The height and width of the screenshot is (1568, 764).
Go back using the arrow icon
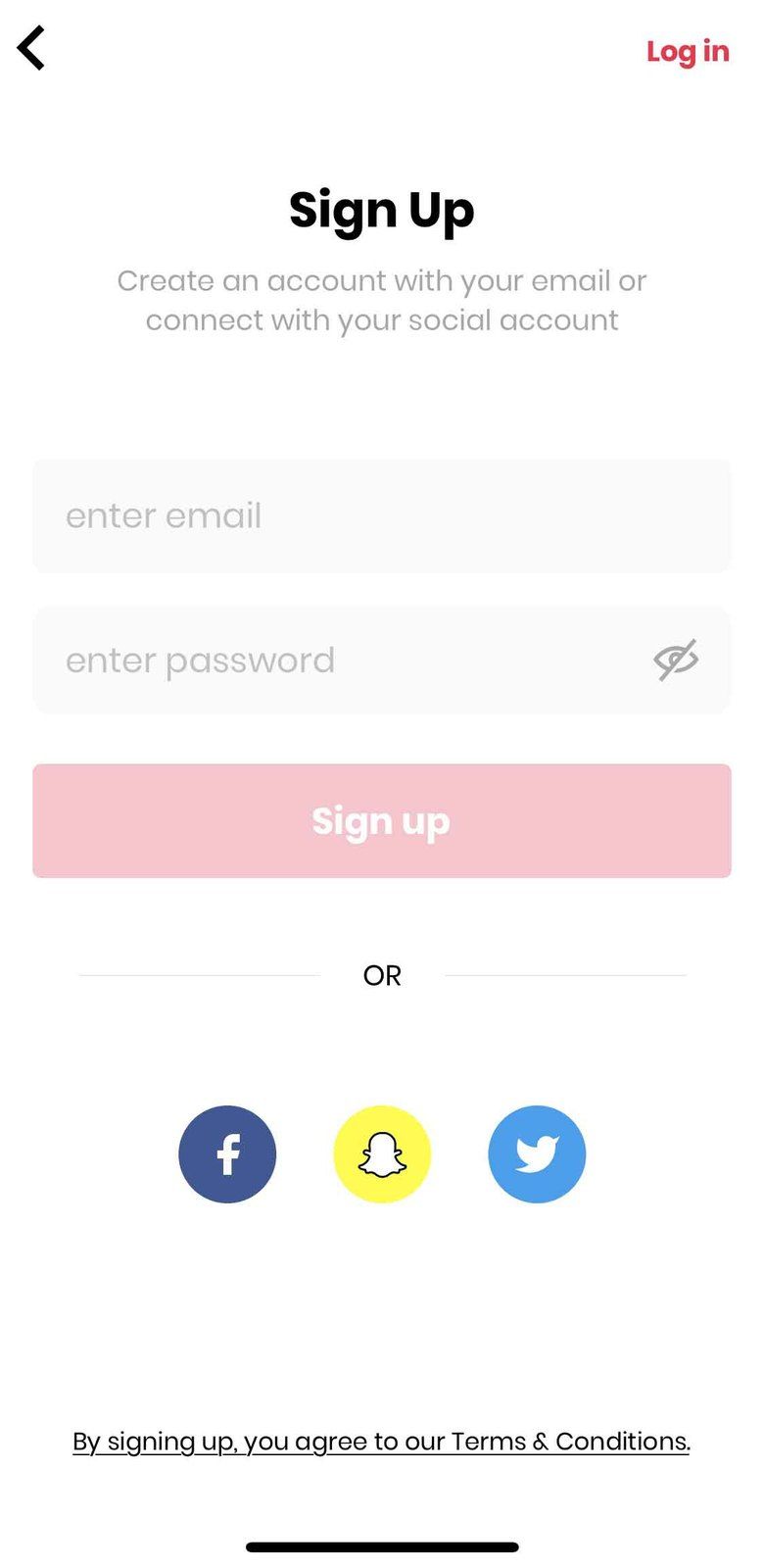tap(31, 48)
